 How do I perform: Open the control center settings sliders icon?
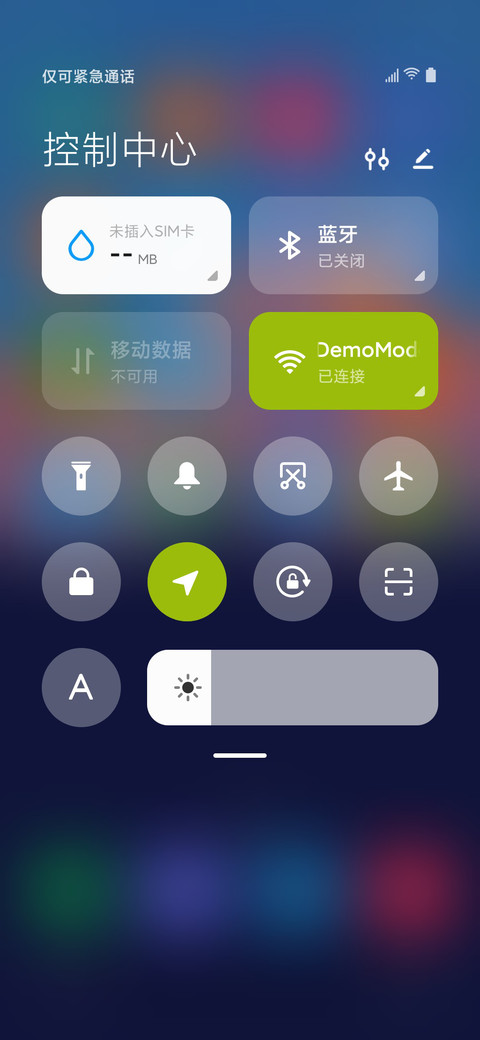(x=377, y=159)
